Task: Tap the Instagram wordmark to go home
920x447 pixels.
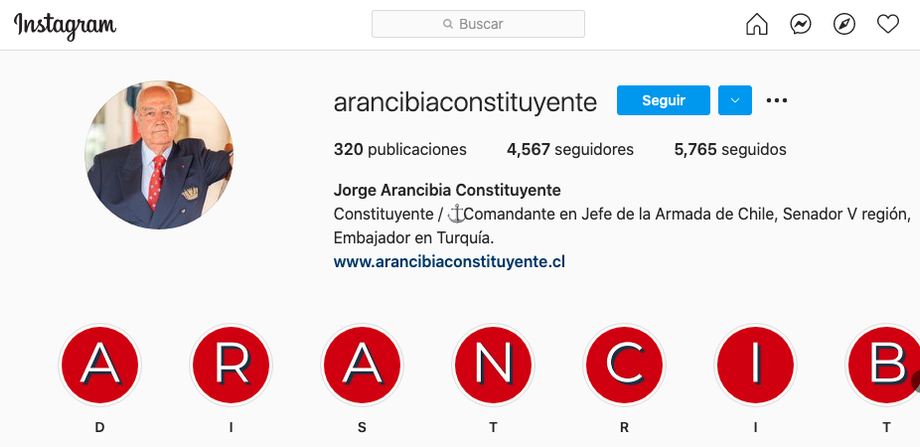Action: click(x=65, y=25)
